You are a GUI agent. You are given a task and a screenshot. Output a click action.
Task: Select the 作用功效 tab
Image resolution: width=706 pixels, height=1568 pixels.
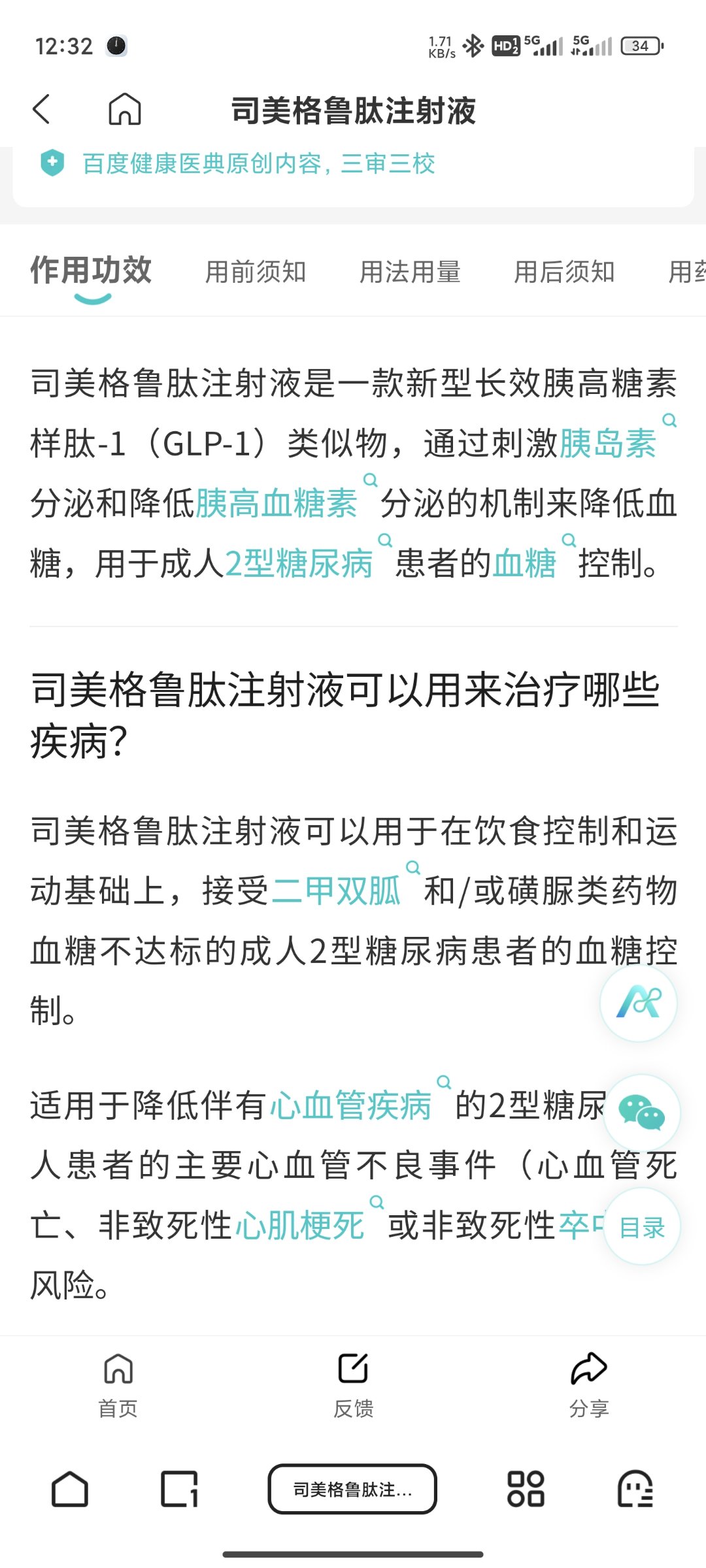91,270
